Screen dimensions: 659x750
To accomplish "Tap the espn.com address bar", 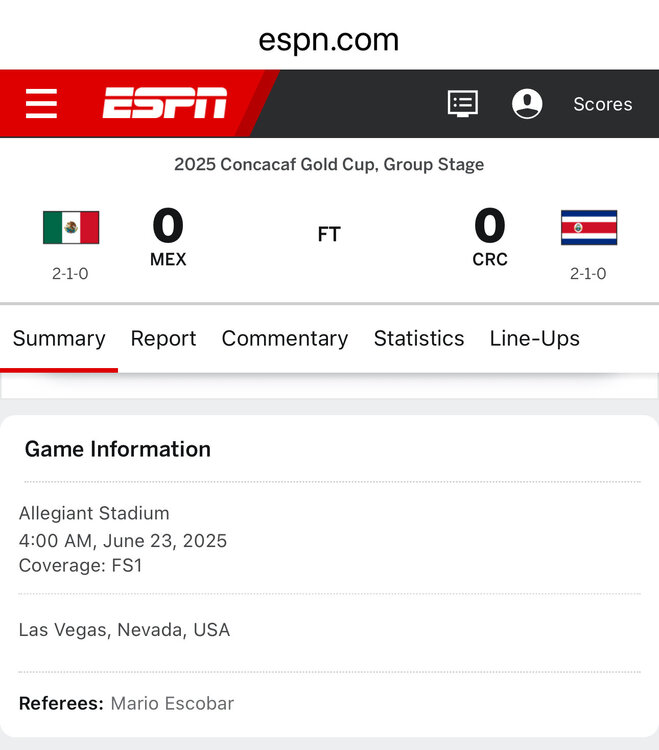I will click(329, 40).
